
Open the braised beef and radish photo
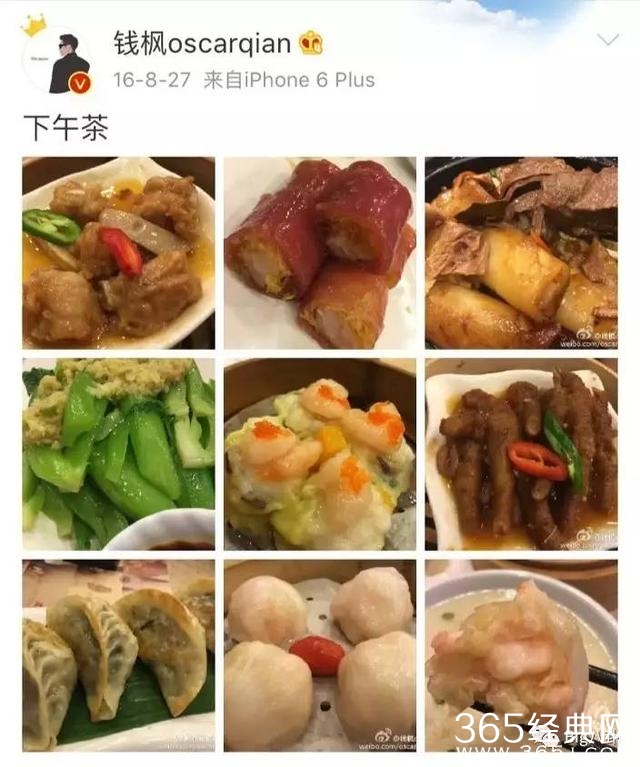(x=521, y=252)
